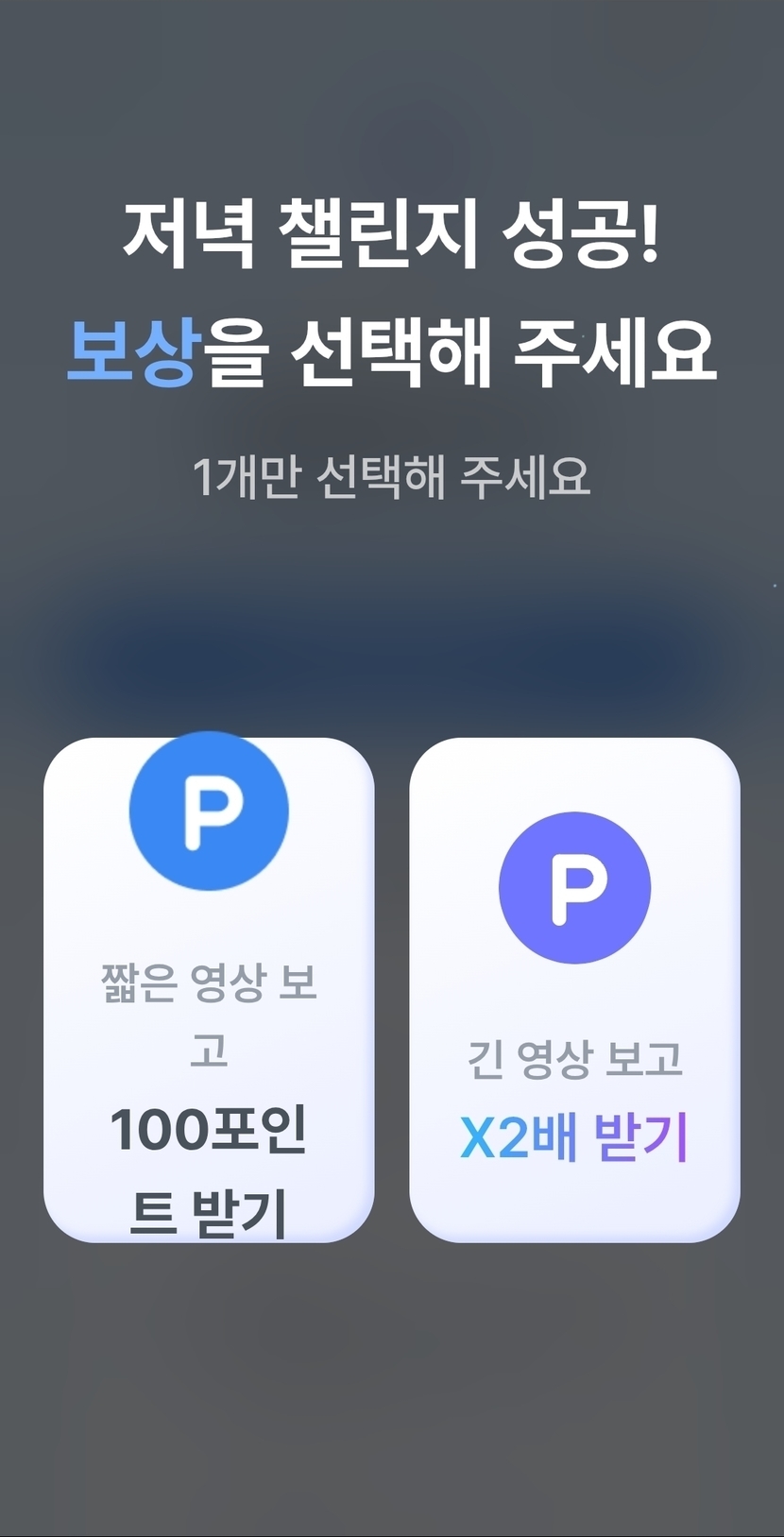The image size is (784, 1537).
Task: Choose the long video X2배 받기 reward
Action: tap(574, 989)
